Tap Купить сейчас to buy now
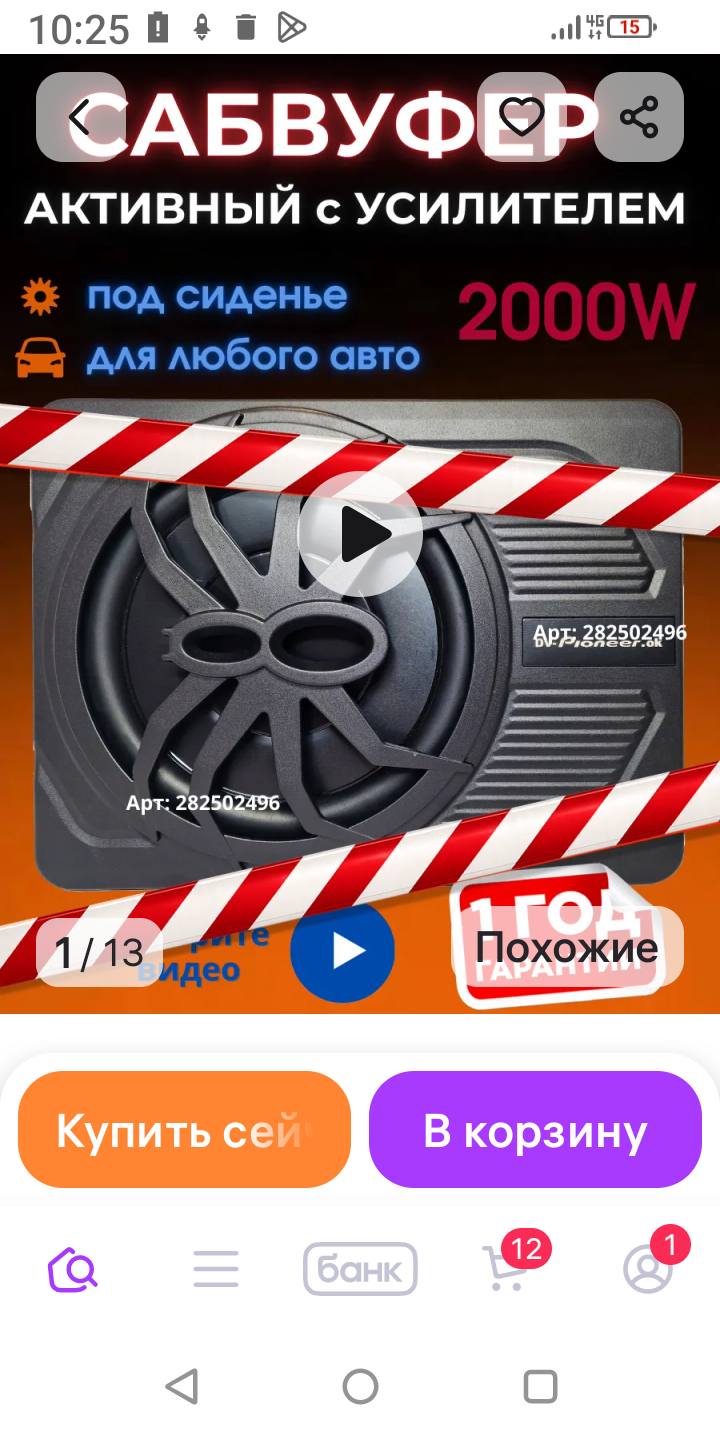The height and width of the screenshot is (1440, 720). tap(184, 1130)
